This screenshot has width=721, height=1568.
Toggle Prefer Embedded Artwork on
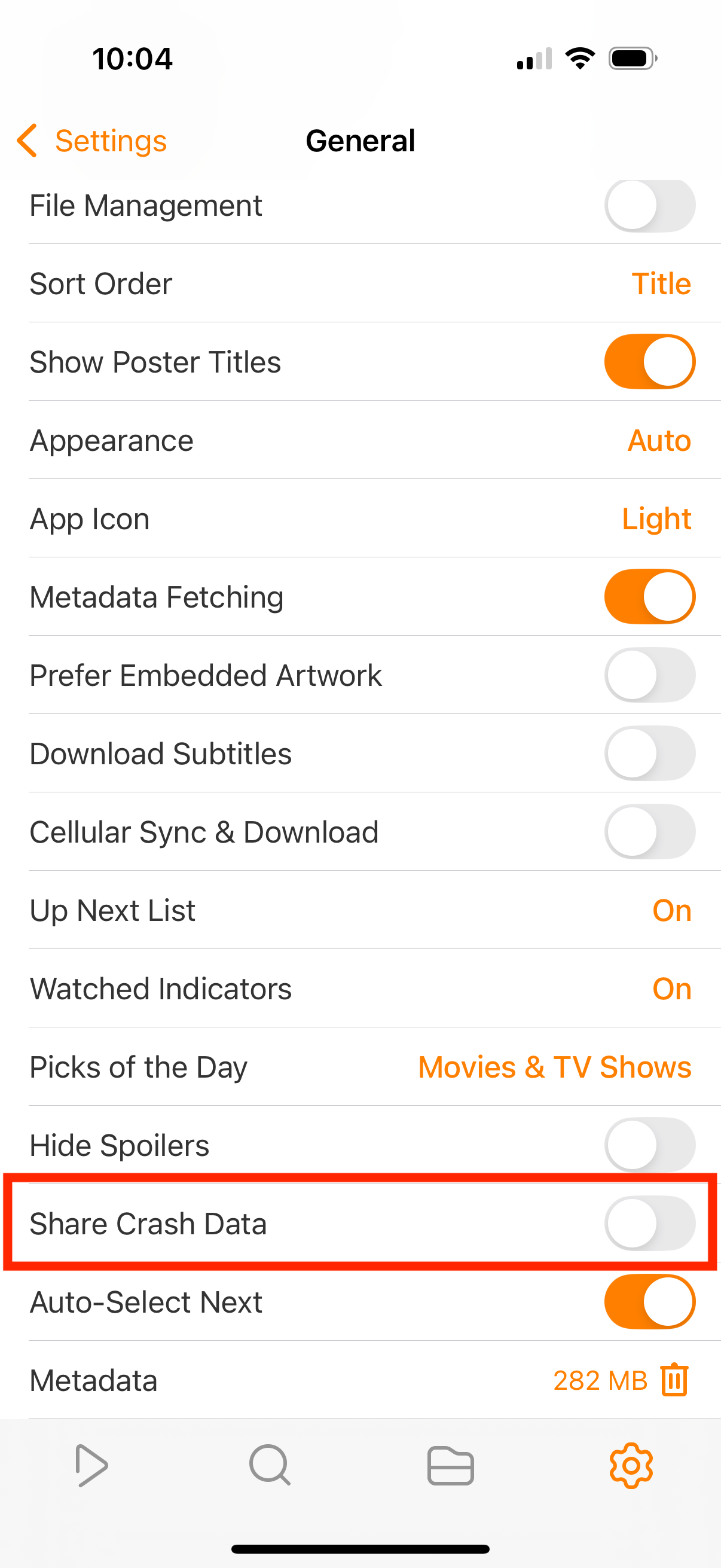tap(649, 675)
